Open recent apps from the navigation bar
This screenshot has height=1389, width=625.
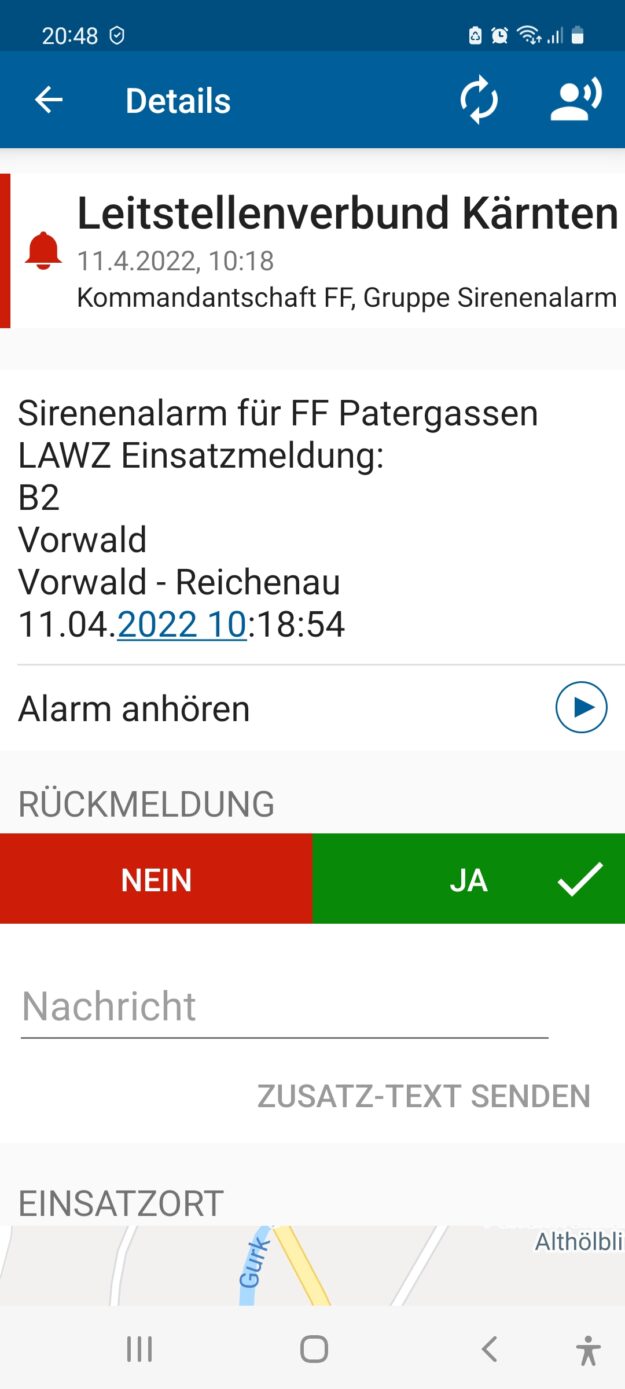(x=139, y=1350)
